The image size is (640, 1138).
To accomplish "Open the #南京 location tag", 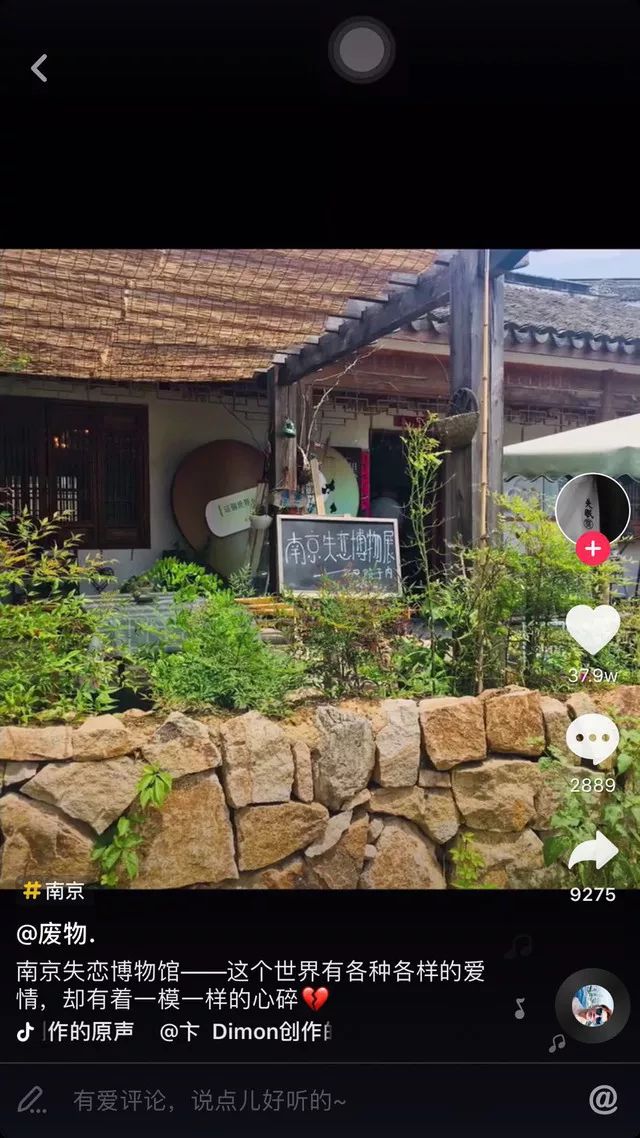I will pyautogui.click(x=55, y=890).
